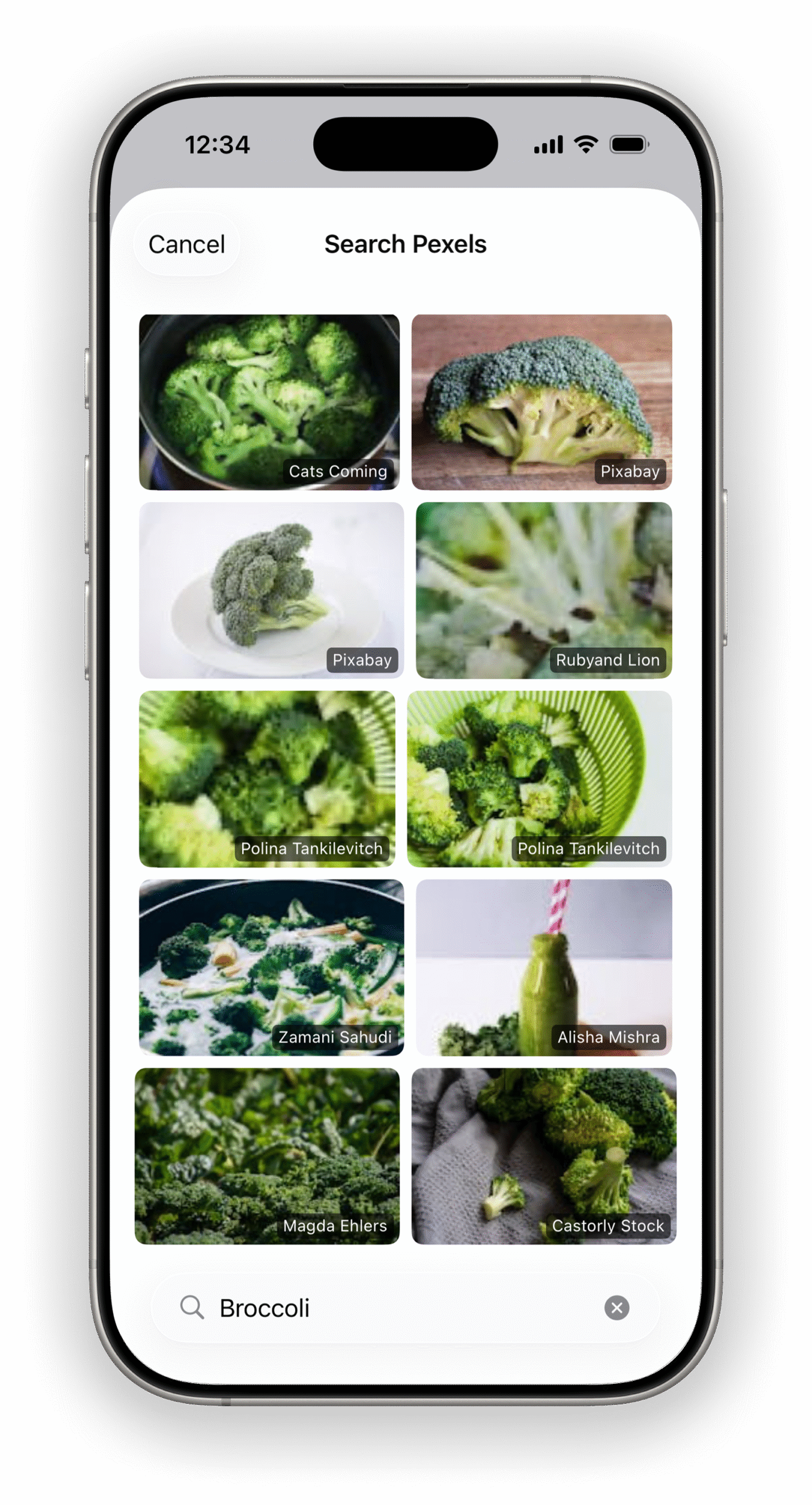Pick Pixabay photo of broccoli on white plate
This screenshot has width=812, height=1505.
271,590
